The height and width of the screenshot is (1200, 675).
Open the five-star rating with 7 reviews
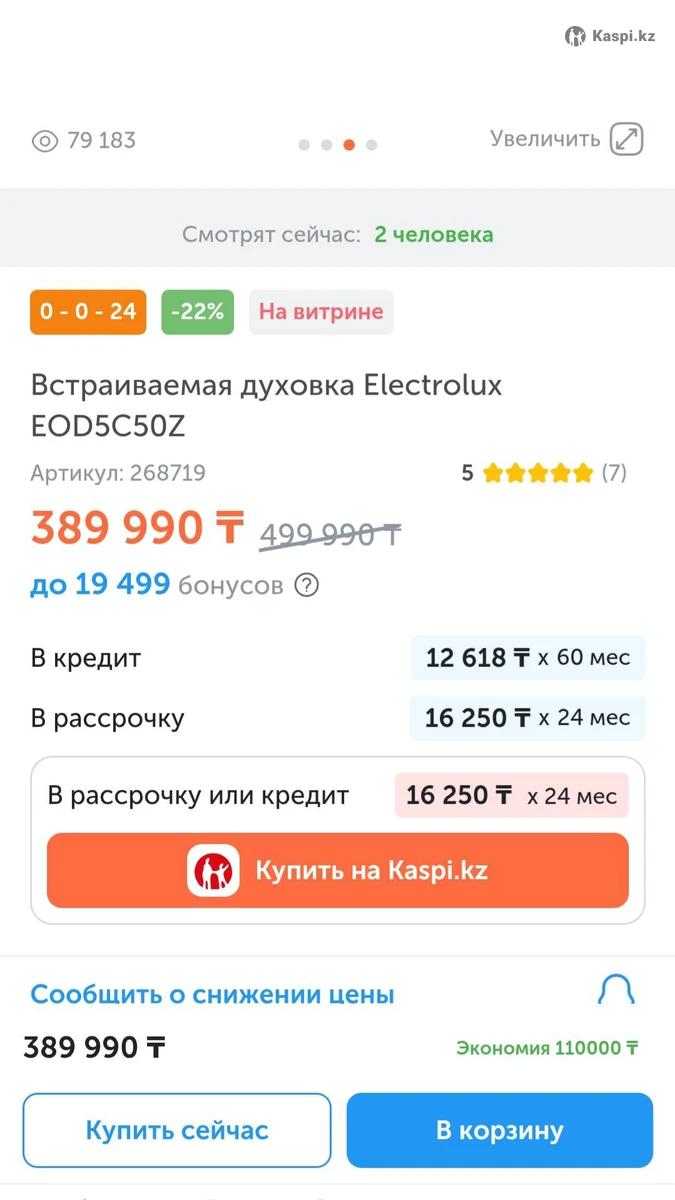click(x=543, y=473)
